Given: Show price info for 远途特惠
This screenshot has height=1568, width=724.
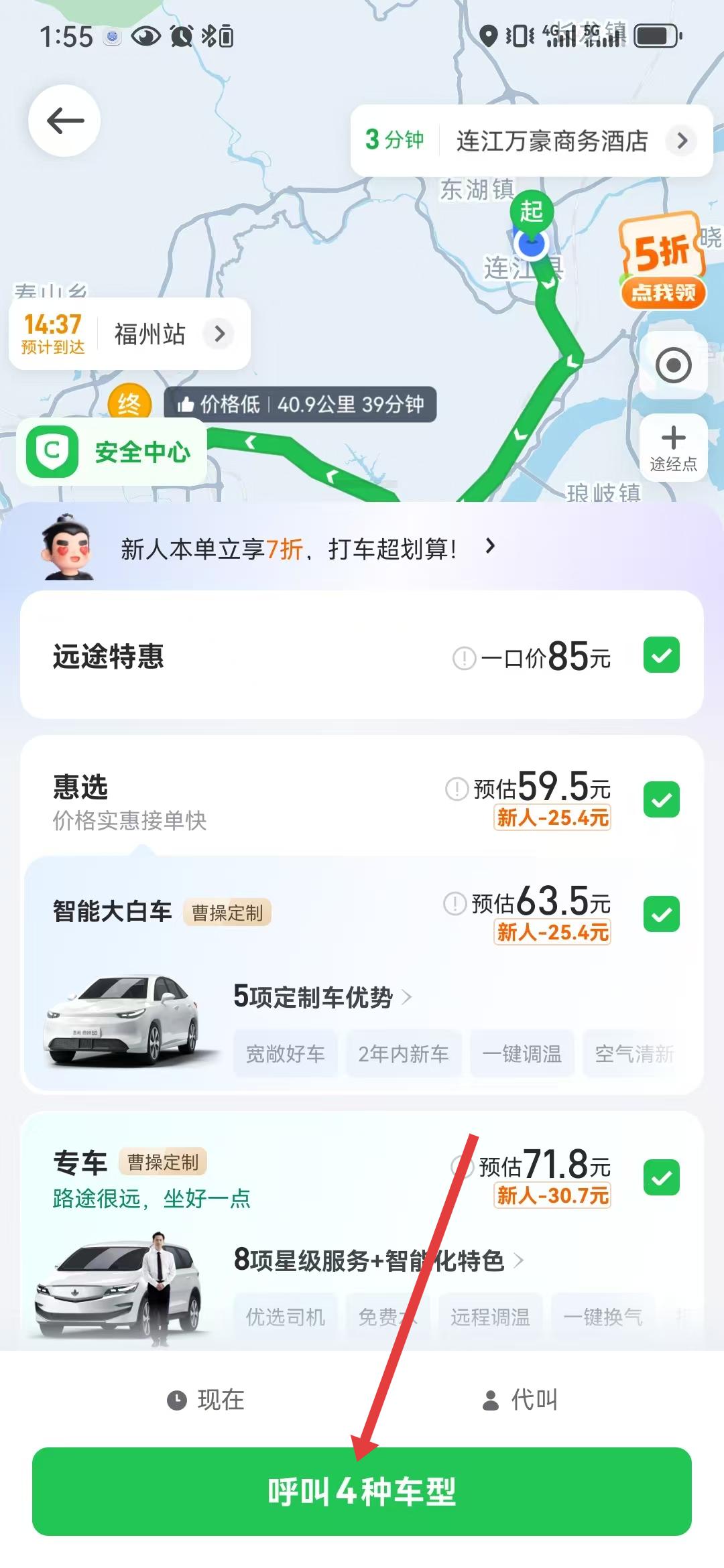Looking at the screenshot, I should pyautogui.click(x=464, y=658).
